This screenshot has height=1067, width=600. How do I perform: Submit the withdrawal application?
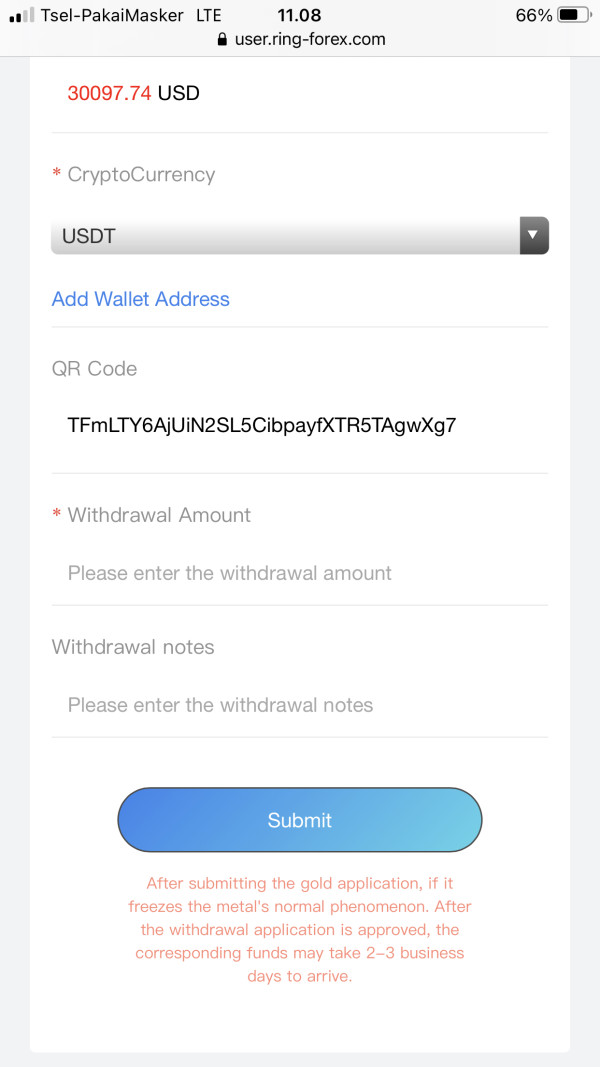pos(300,820)
